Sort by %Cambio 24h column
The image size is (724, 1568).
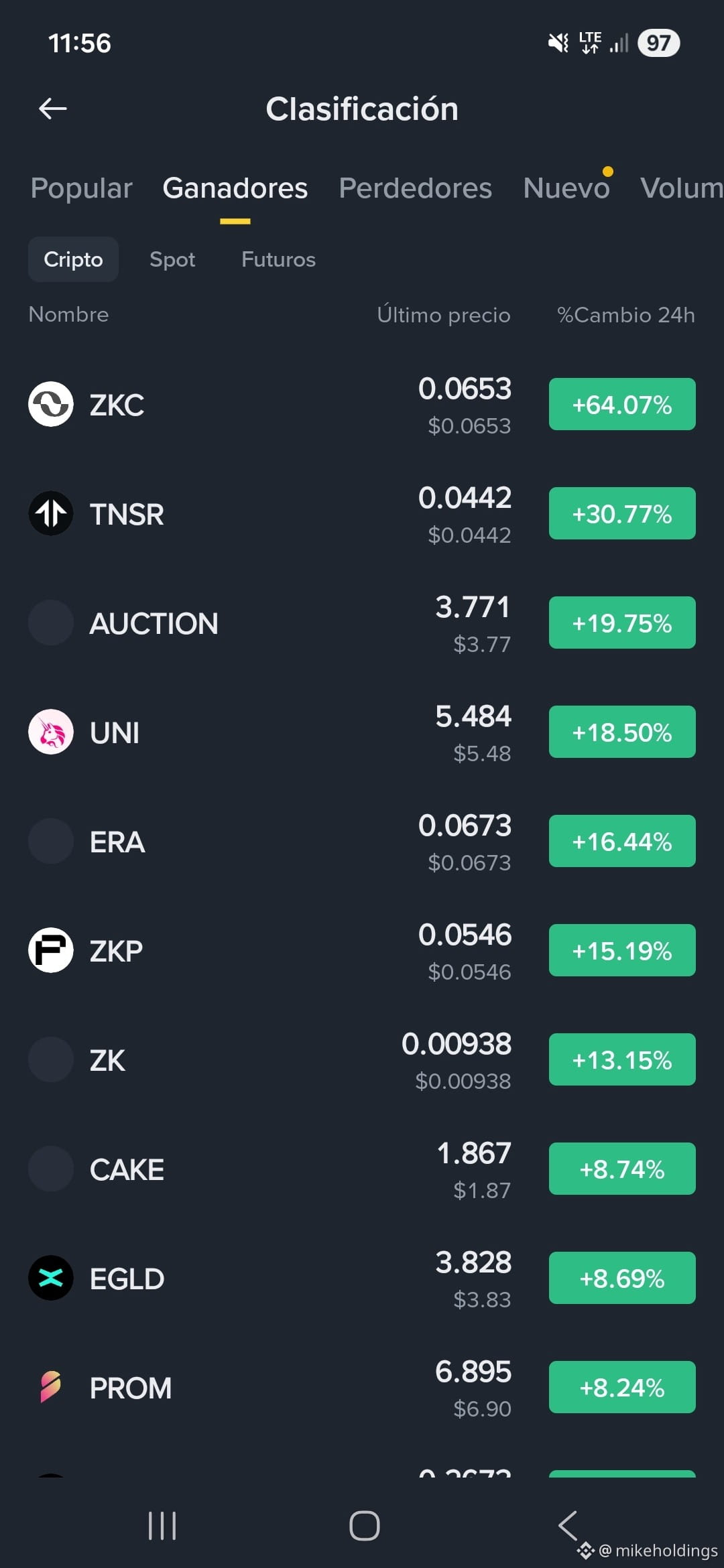point(625,314)
